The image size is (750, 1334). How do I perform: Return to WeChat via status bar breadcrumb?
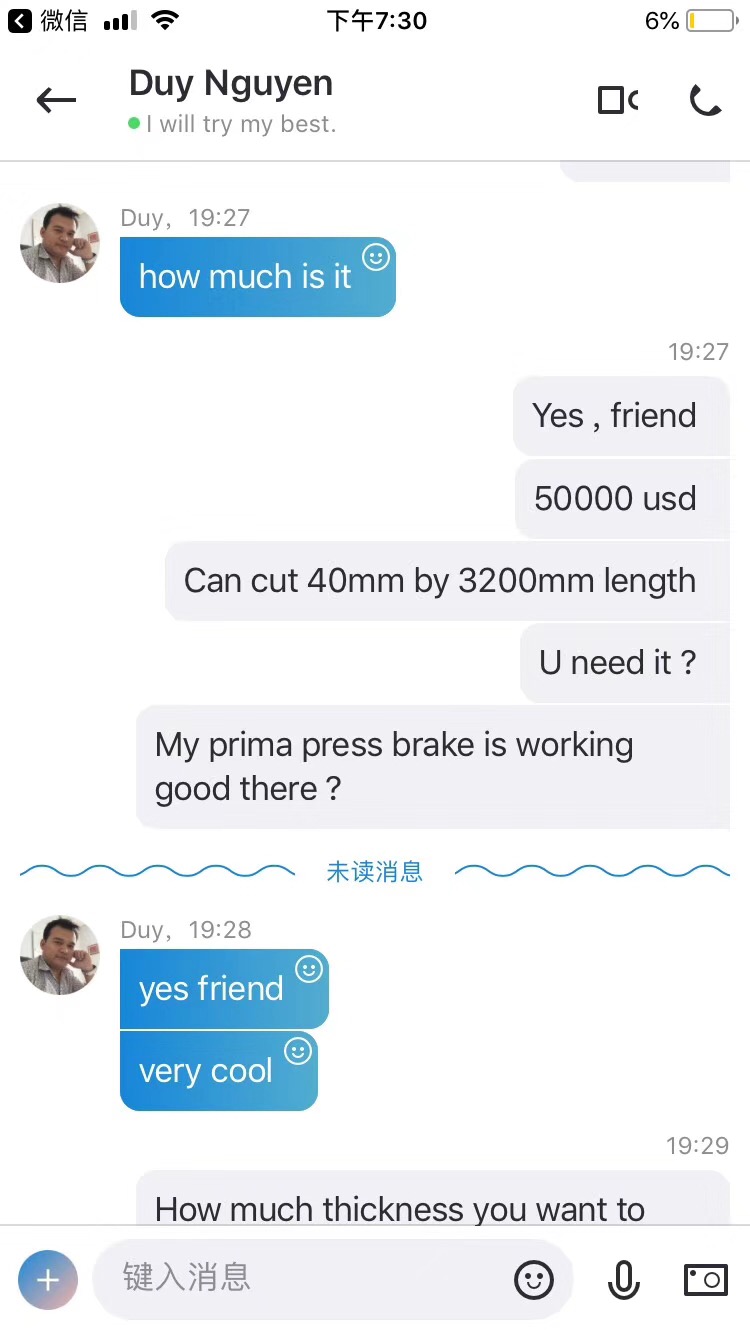[48, 20]
